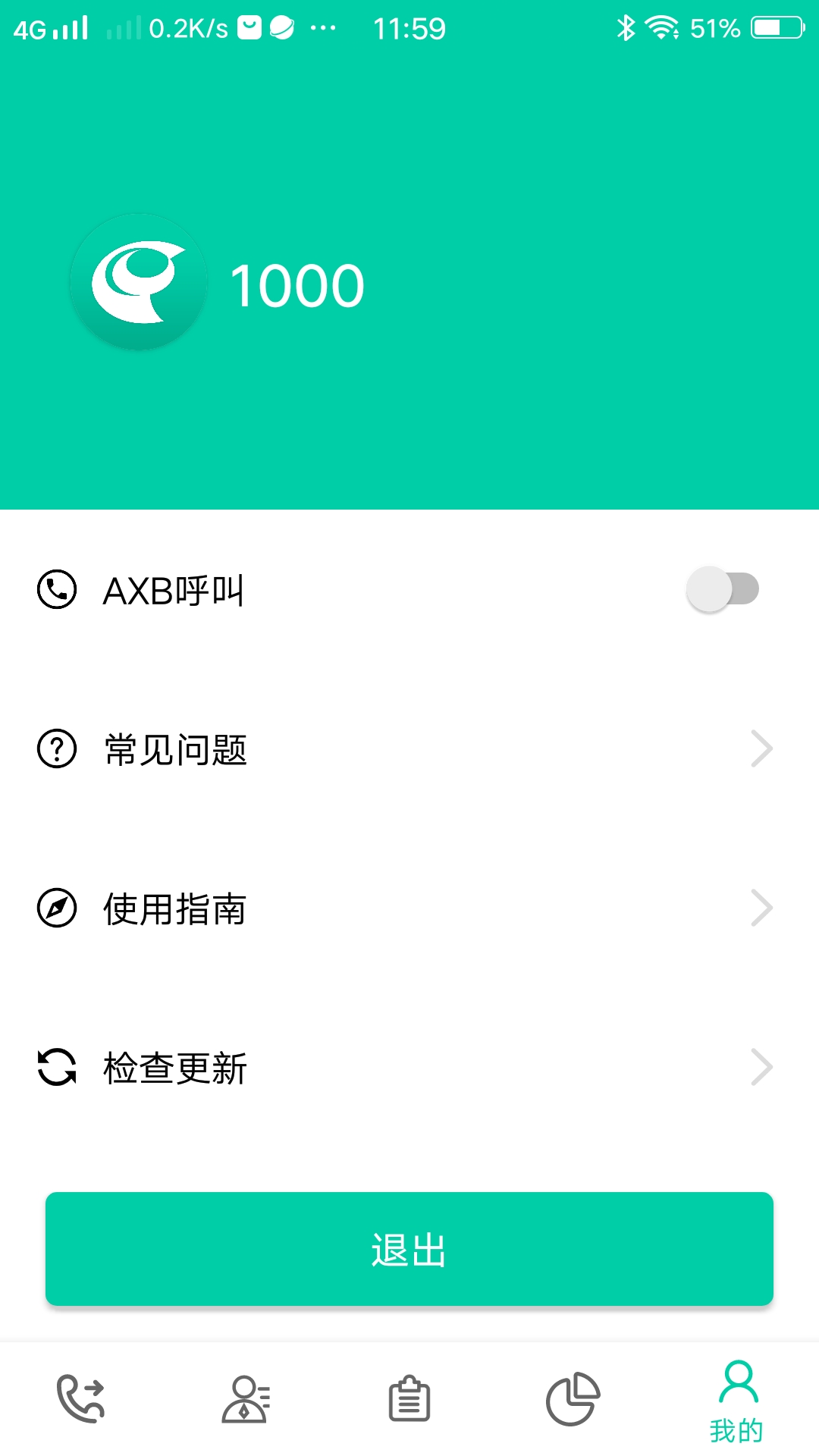819x1456 pixels.
Task: Select the 我的 tab
Action: [x=737, y=1401]
